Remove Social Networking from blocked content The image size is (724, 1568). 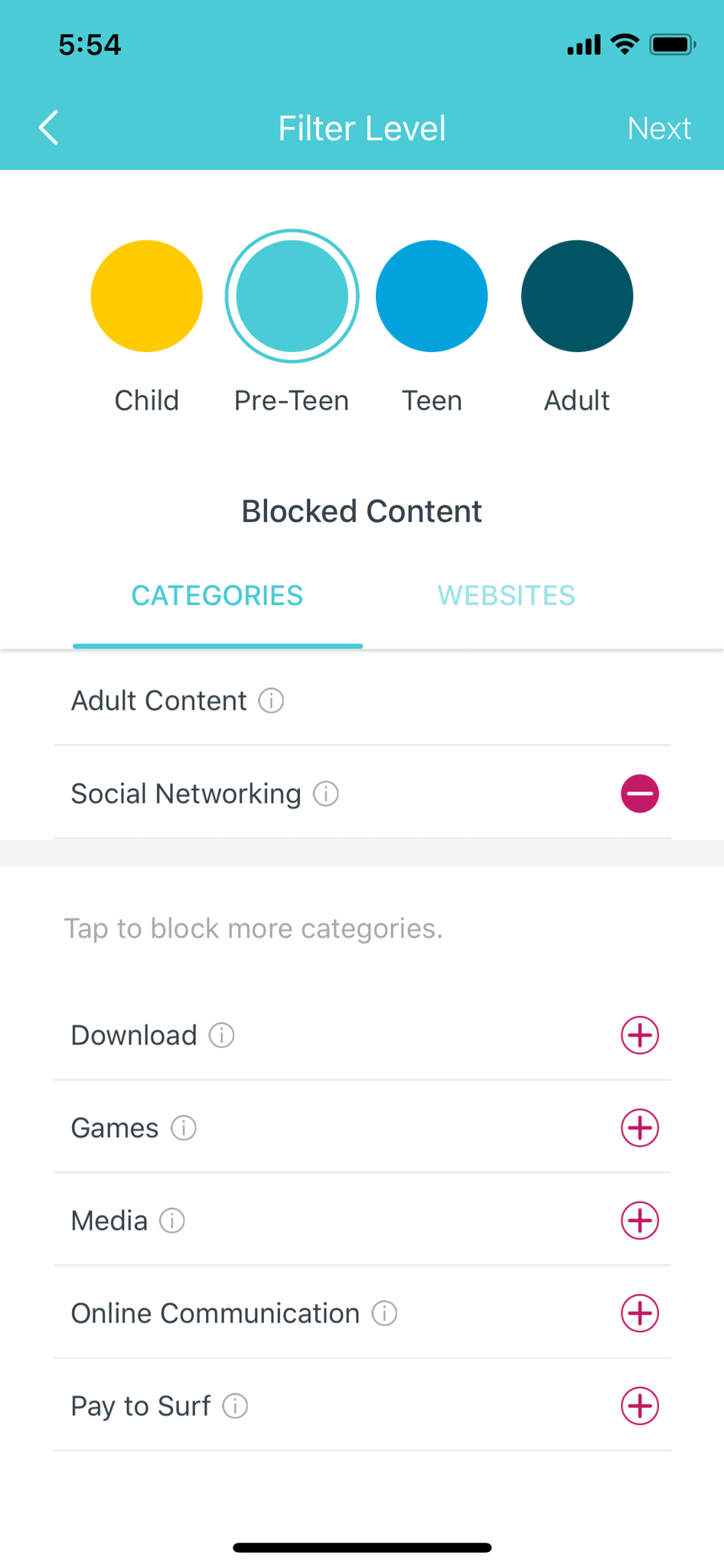[640, 794]
